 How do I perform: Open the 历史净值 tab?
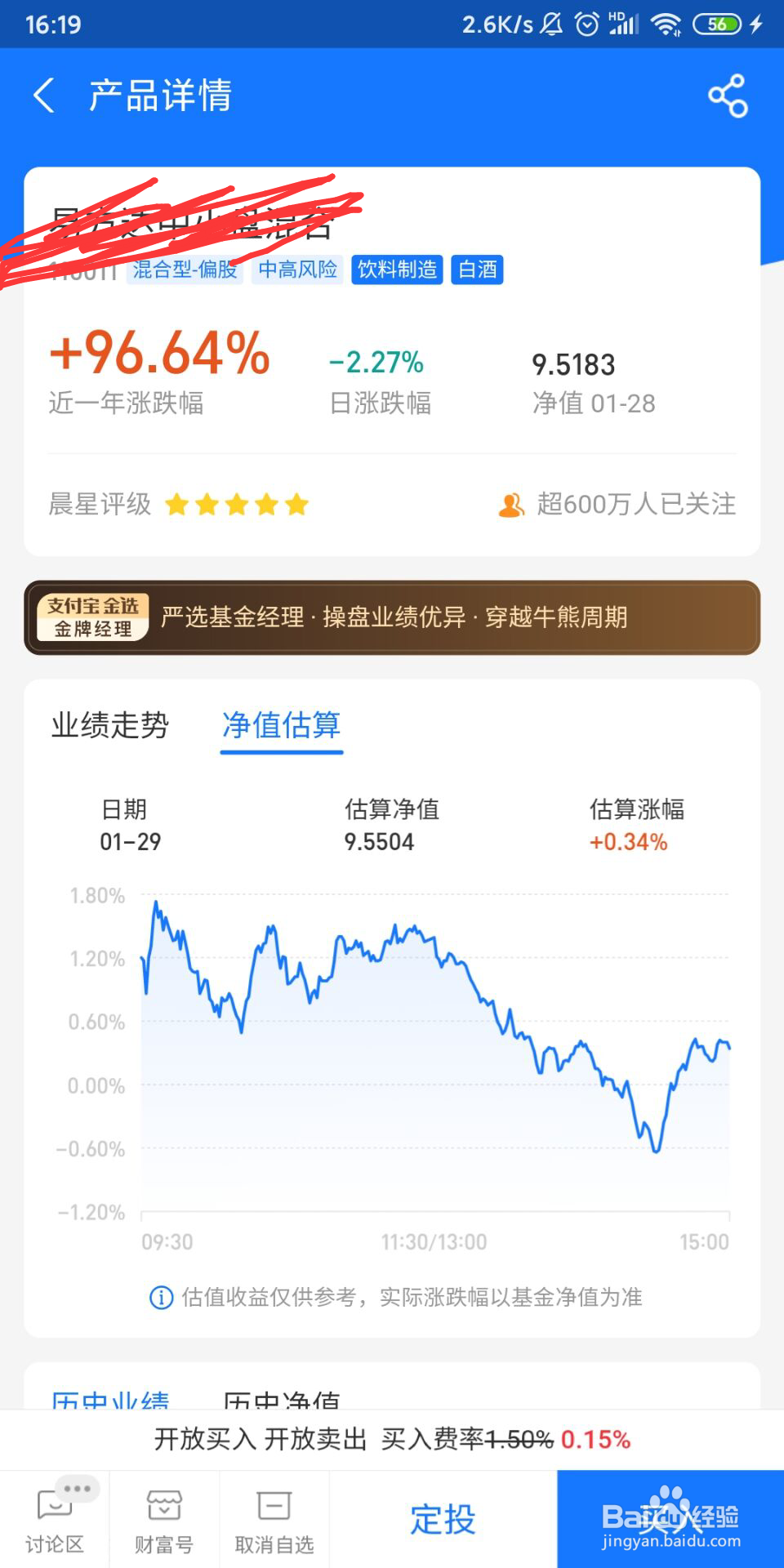[x=281, y=1398]
